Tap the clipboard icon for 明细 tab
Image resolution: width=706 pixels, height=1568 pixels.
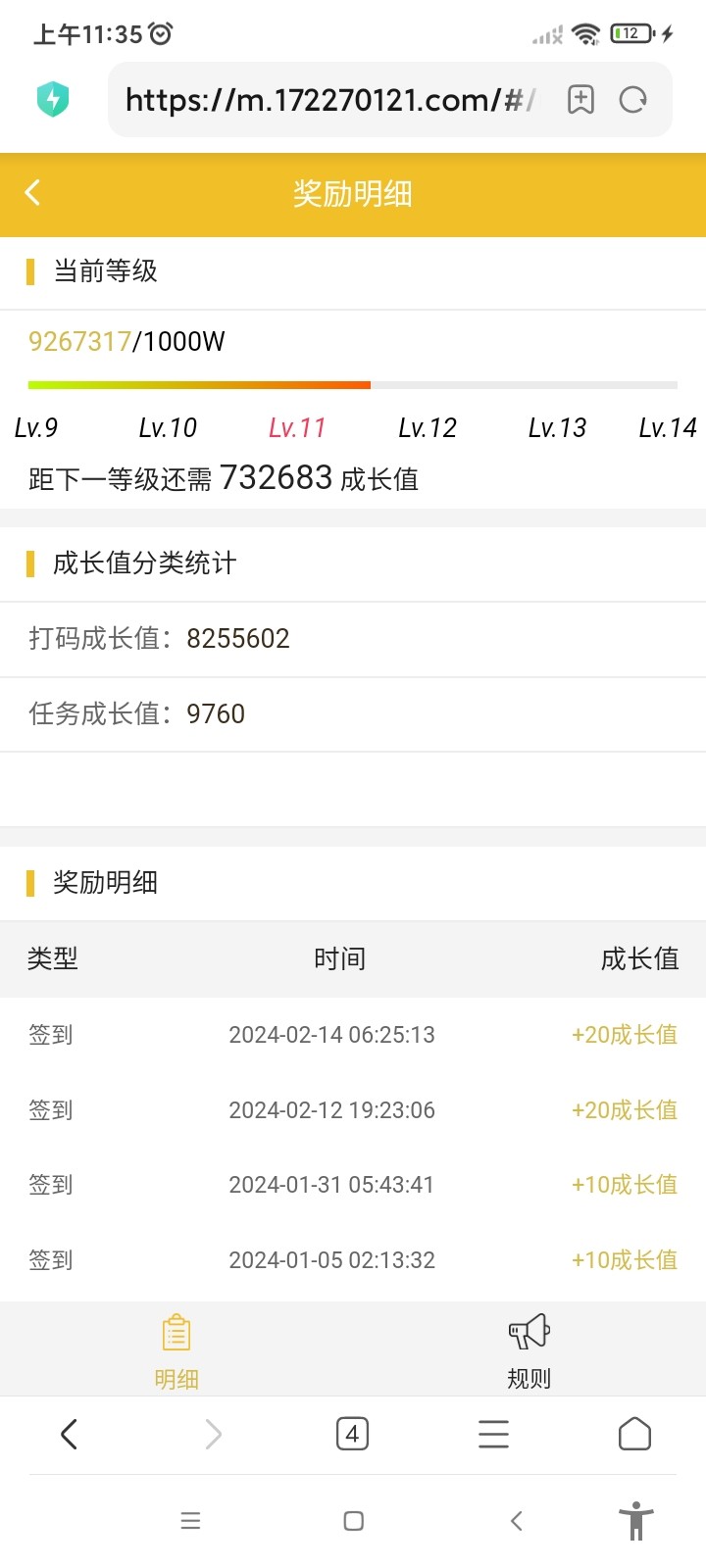[176, 1333]
